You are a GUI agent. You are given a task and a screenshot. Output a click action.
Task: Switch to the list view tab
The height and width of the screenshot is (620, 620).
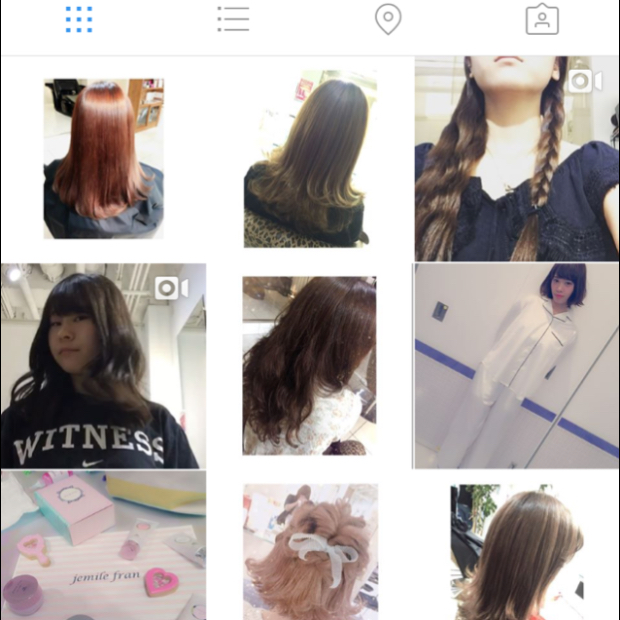(233, 20)
